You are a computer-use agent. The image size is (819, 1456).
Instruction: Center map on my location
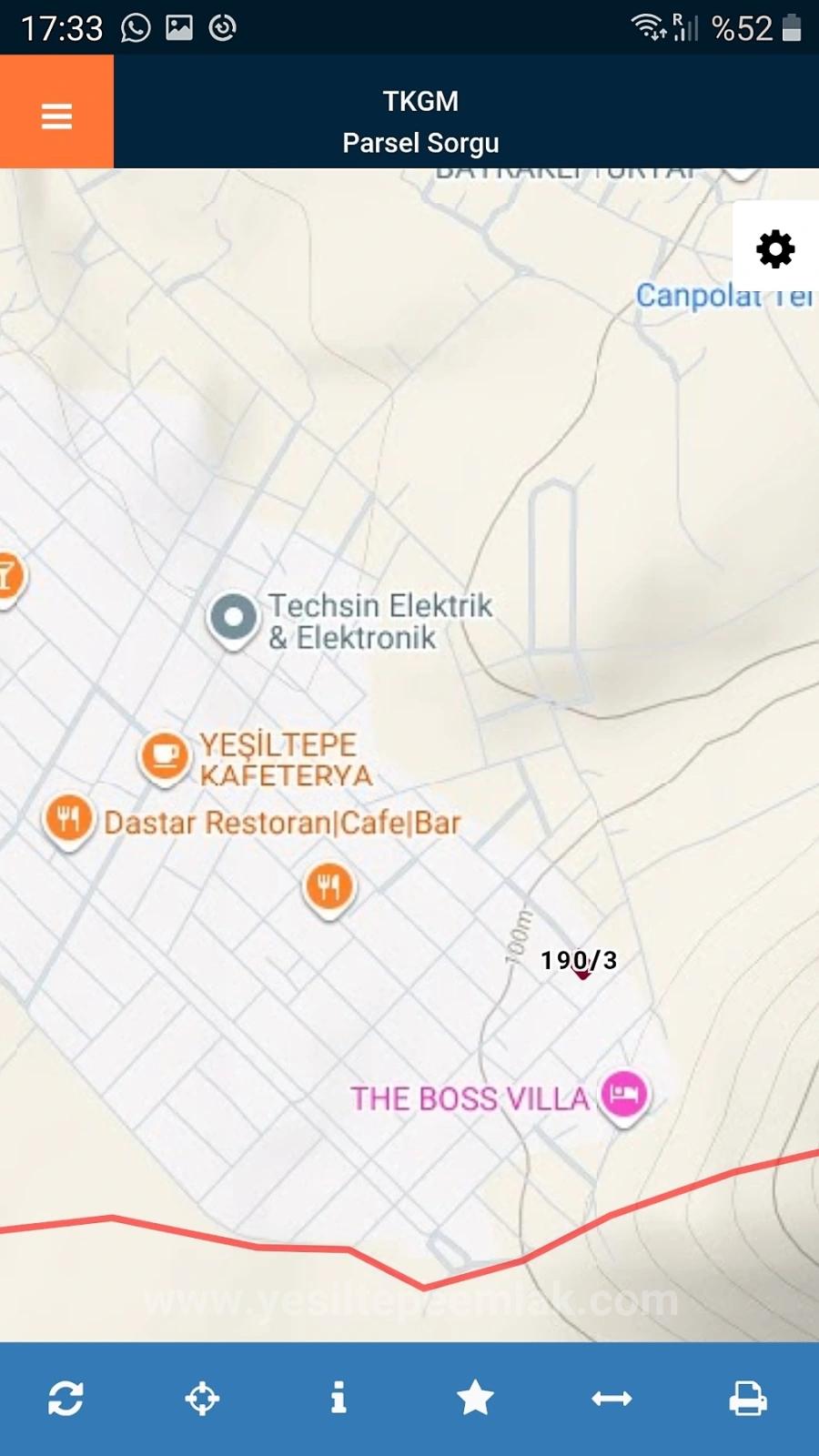coord(202,1398)
